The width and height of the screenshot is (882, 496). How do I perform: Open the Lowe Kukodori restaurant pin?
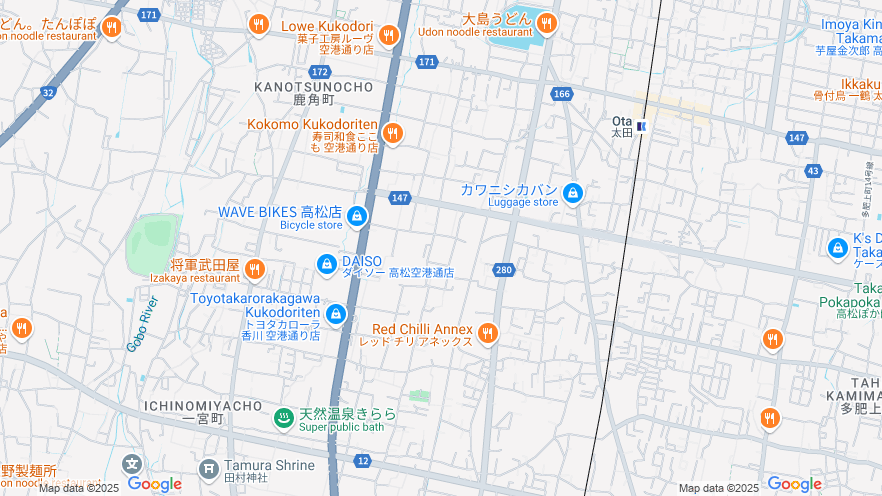tap(389, 35)
